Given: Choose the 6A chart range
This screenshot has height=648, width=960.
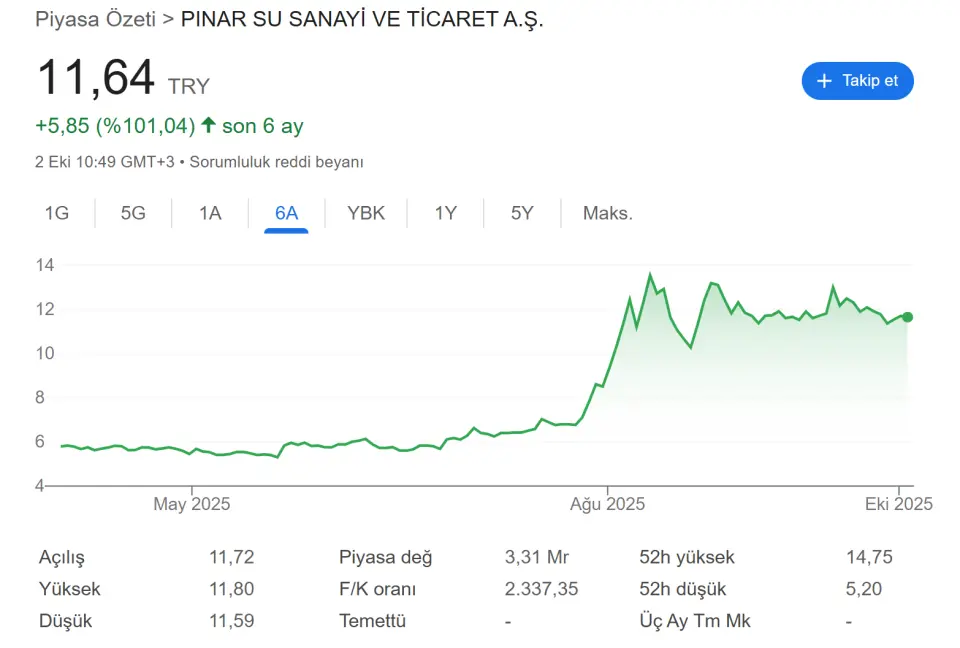Looking at the screenshot, I should 286,213.
